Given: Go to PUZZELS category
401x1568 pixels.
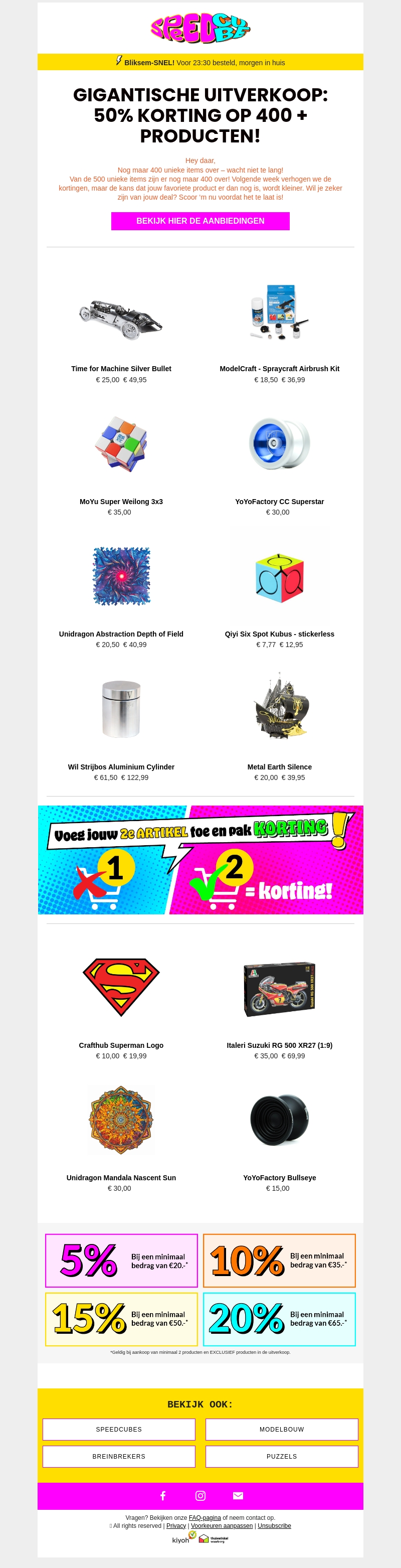Looking at the screenshot, I should (281, 1457).
